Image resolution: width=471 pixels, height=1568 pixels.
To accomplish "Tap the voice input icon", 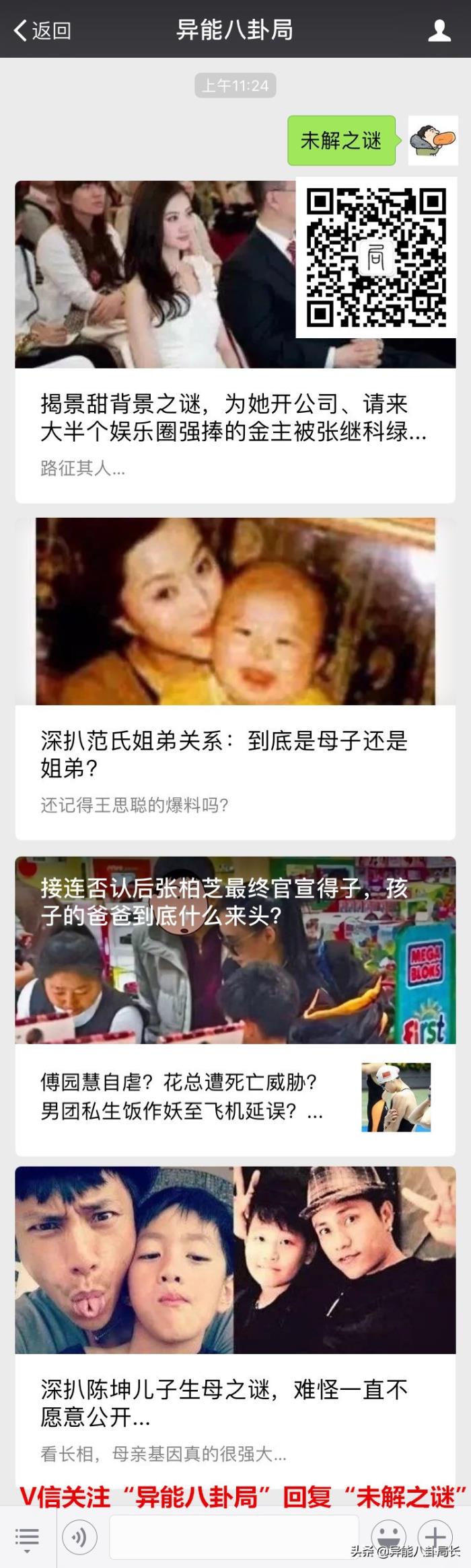I will [x=79, y=1538].
